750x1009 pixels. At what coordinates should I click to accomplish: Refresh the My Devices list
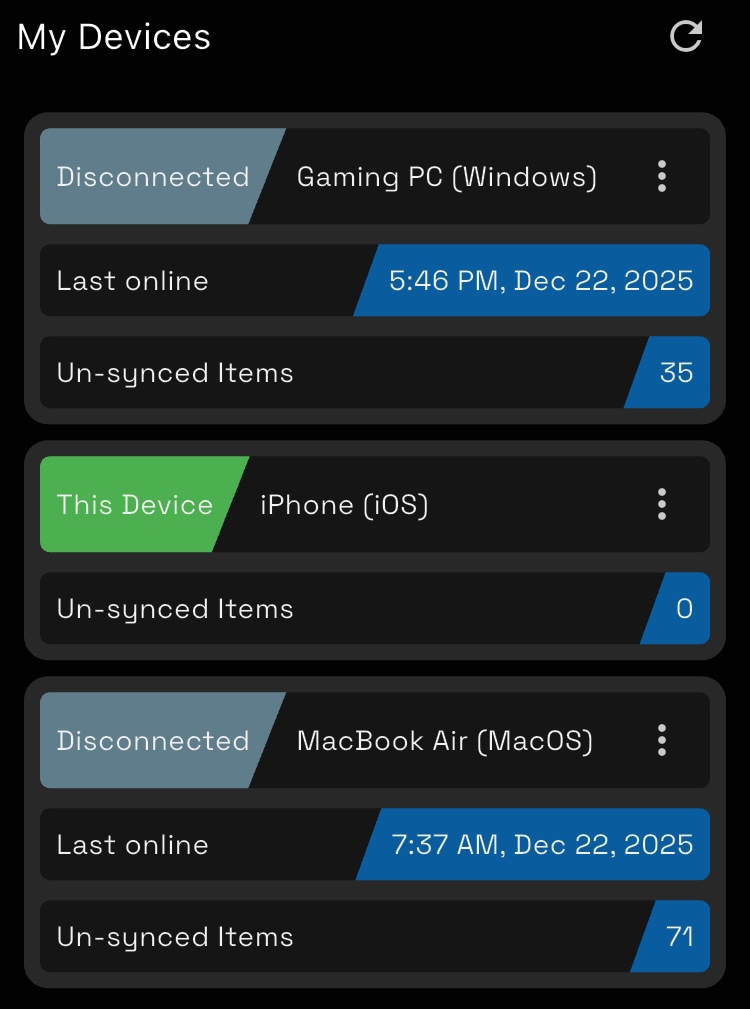click(x=686, y=36)
